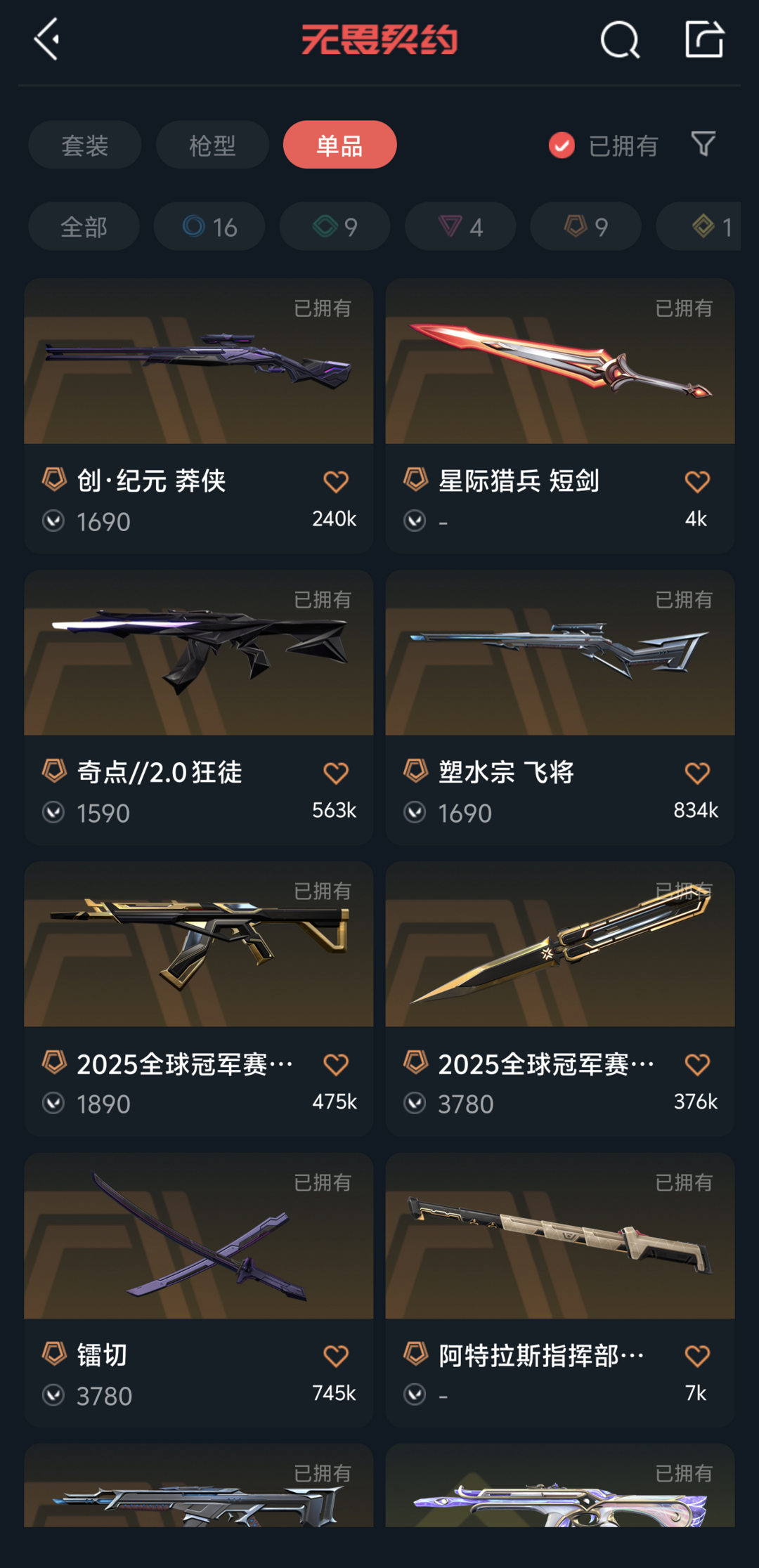Switch to the 枪型 tab
The width and height of the screenshot is (759, 1568).
point(212,145)
